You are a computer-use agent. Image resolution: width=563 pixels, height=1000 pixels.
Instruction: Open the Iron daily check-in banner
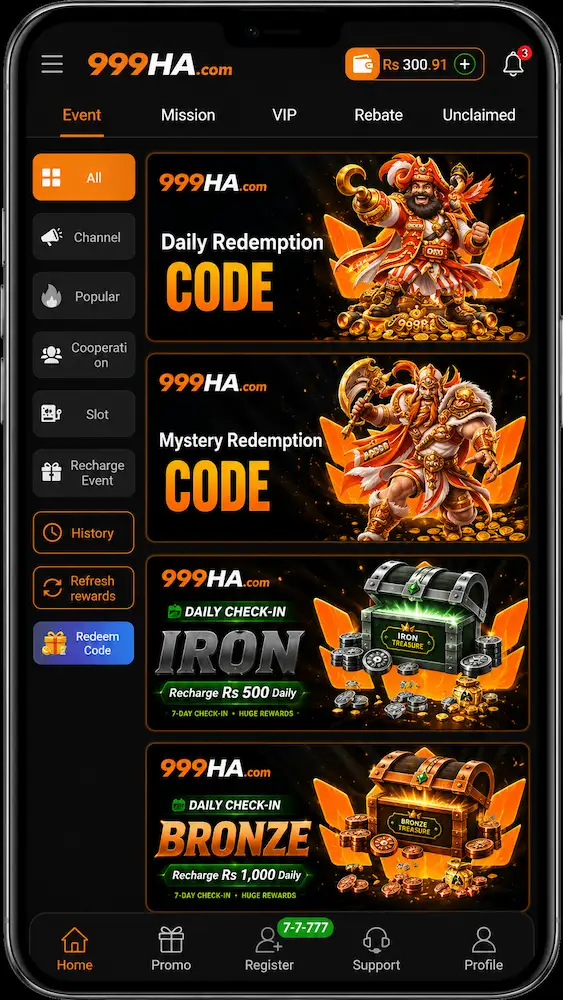[338, 643]
